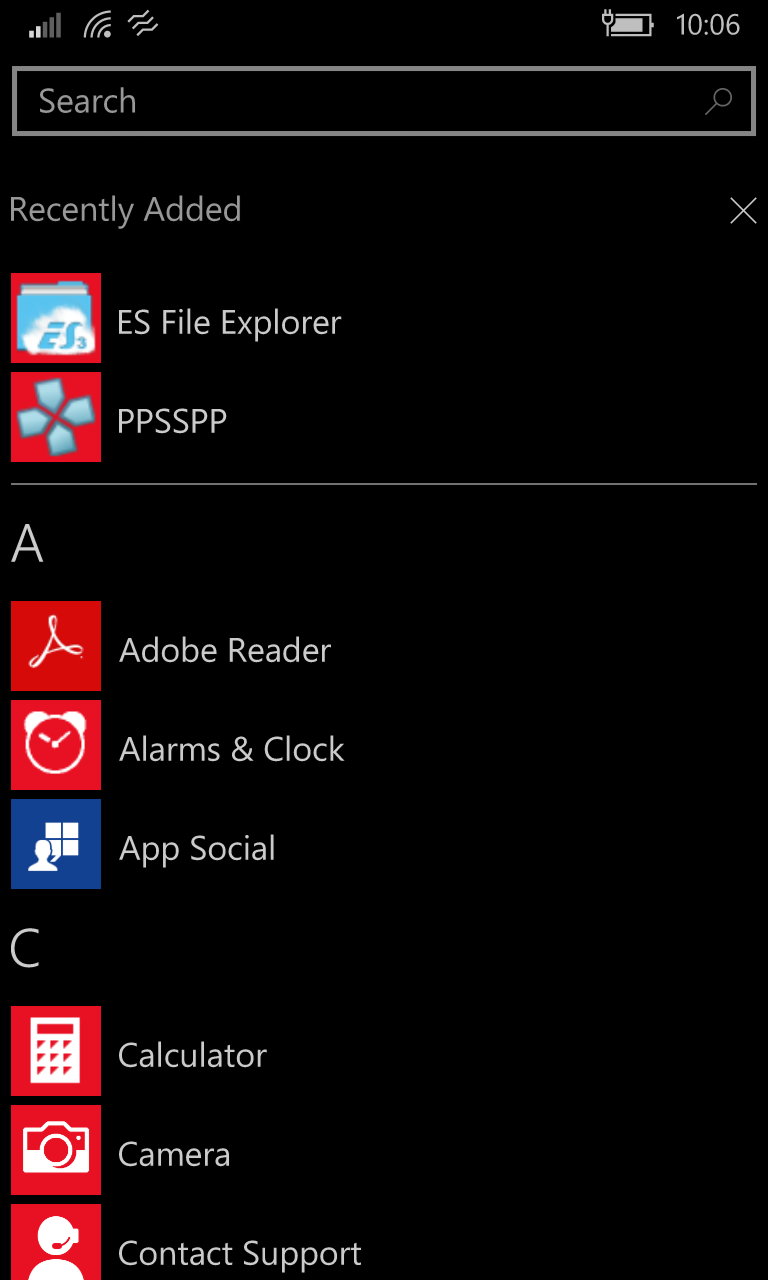Tap the Search box
Viewport: 768px width, 1280px height.
point(384,101)
